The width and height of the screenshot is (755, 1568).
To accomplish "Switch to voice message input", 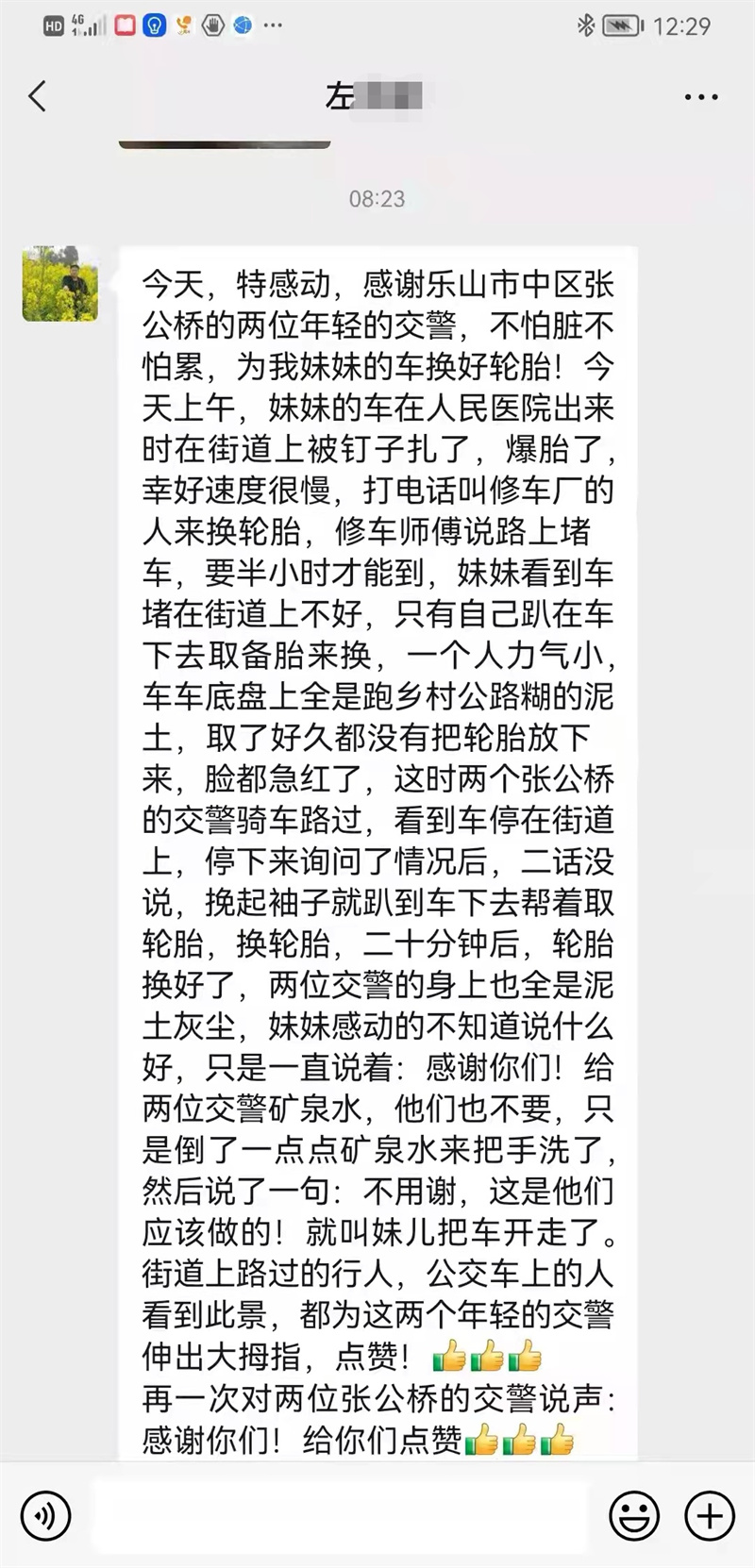I will 44,1516.
